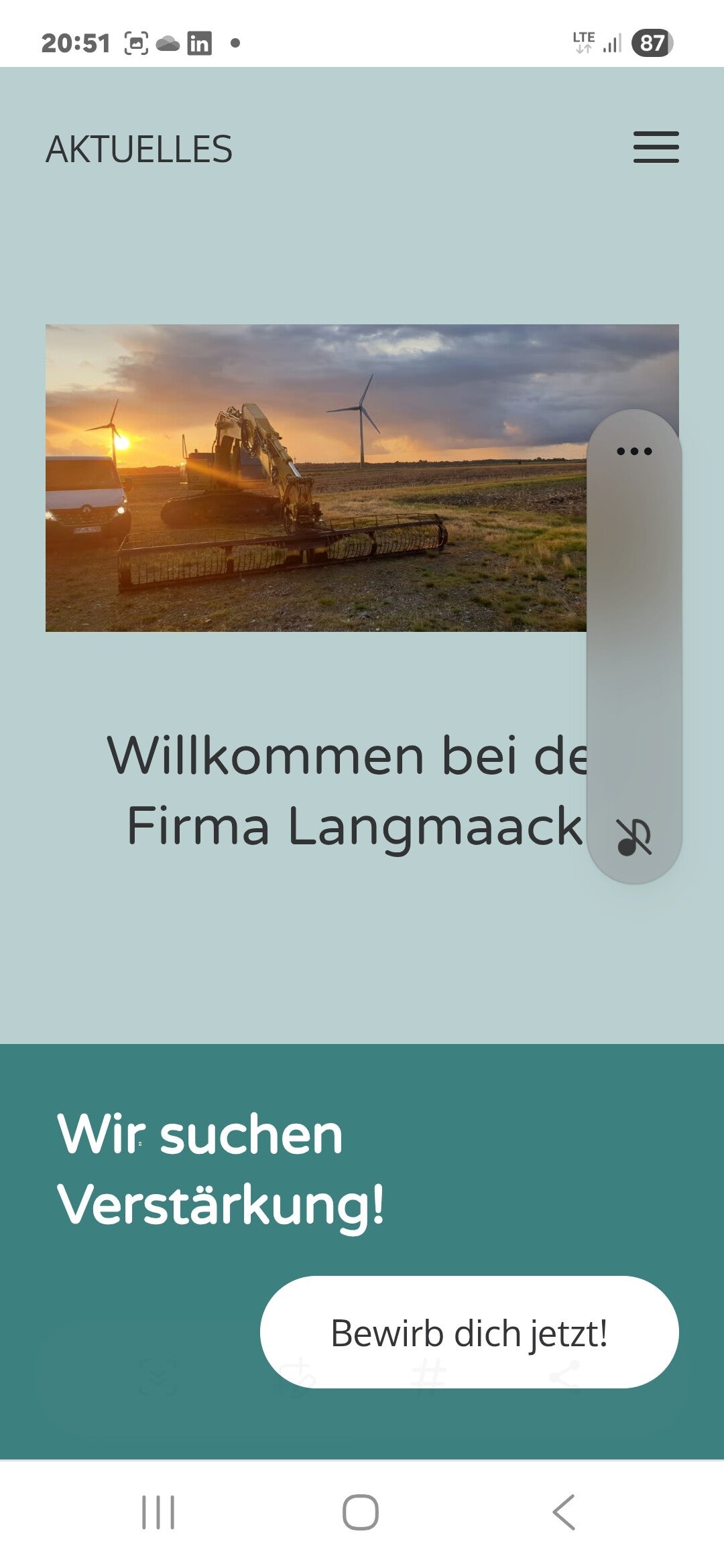
Task: Open the hamburger navigation menu
Action: click(x=656, y=147)
